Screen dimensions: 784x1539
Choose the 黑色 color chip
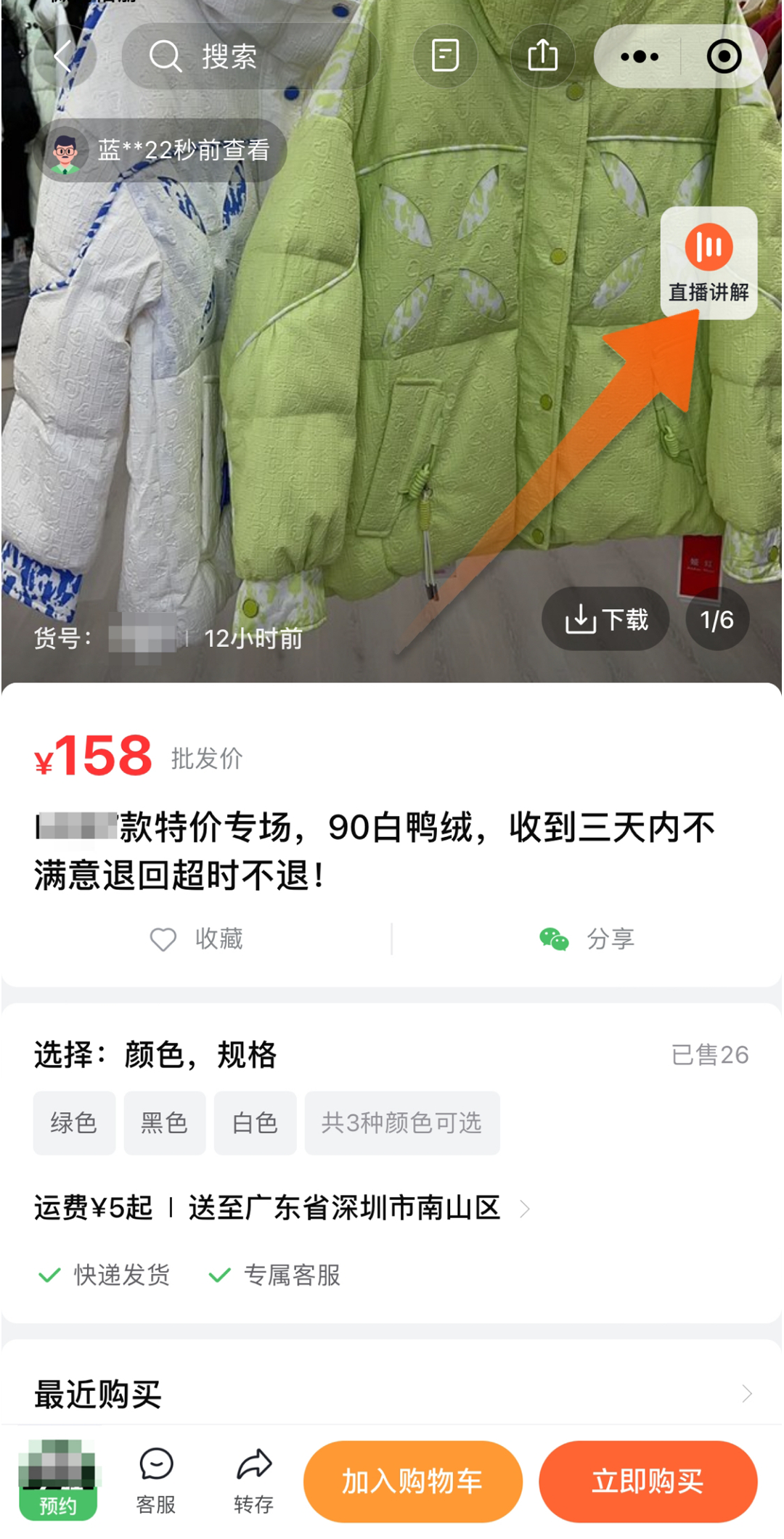point(165,1122)
